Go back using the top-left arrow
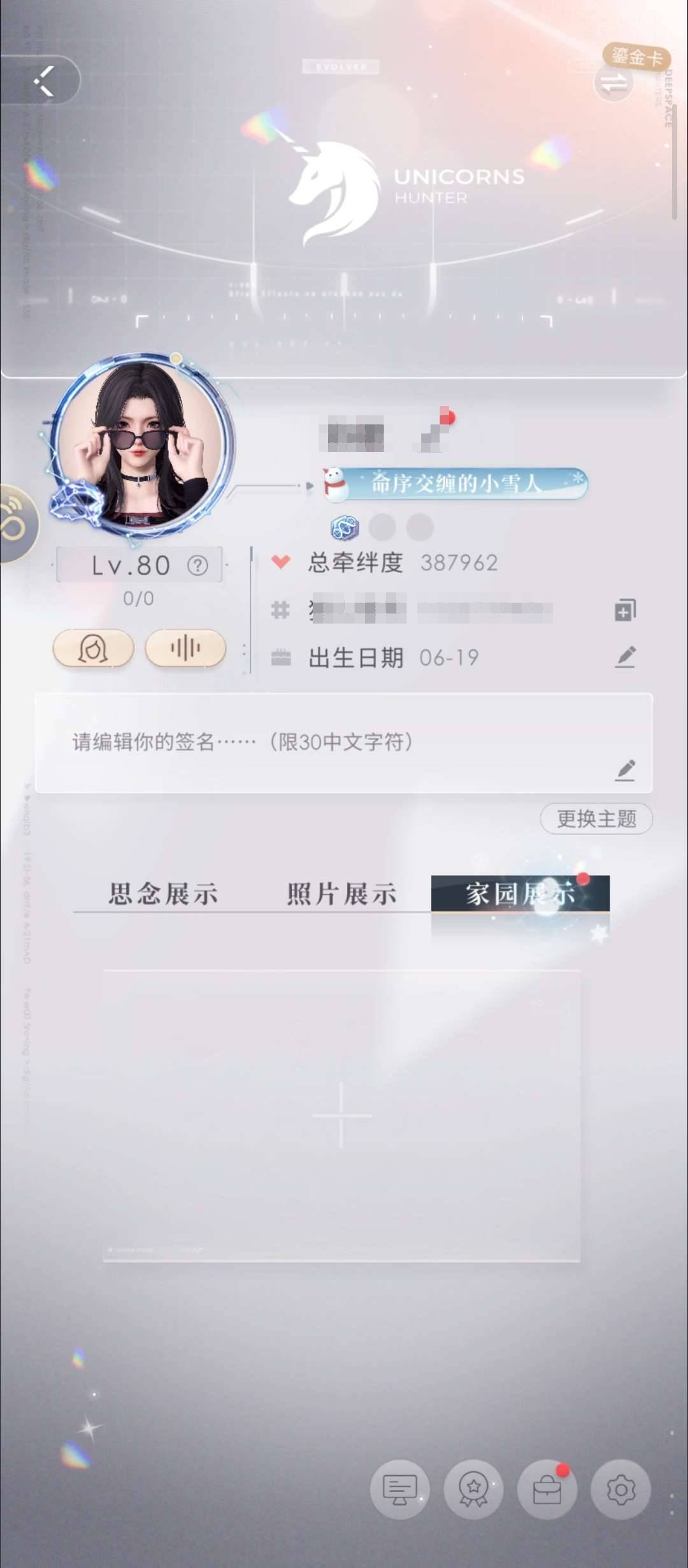 click(x=45, y=81)
